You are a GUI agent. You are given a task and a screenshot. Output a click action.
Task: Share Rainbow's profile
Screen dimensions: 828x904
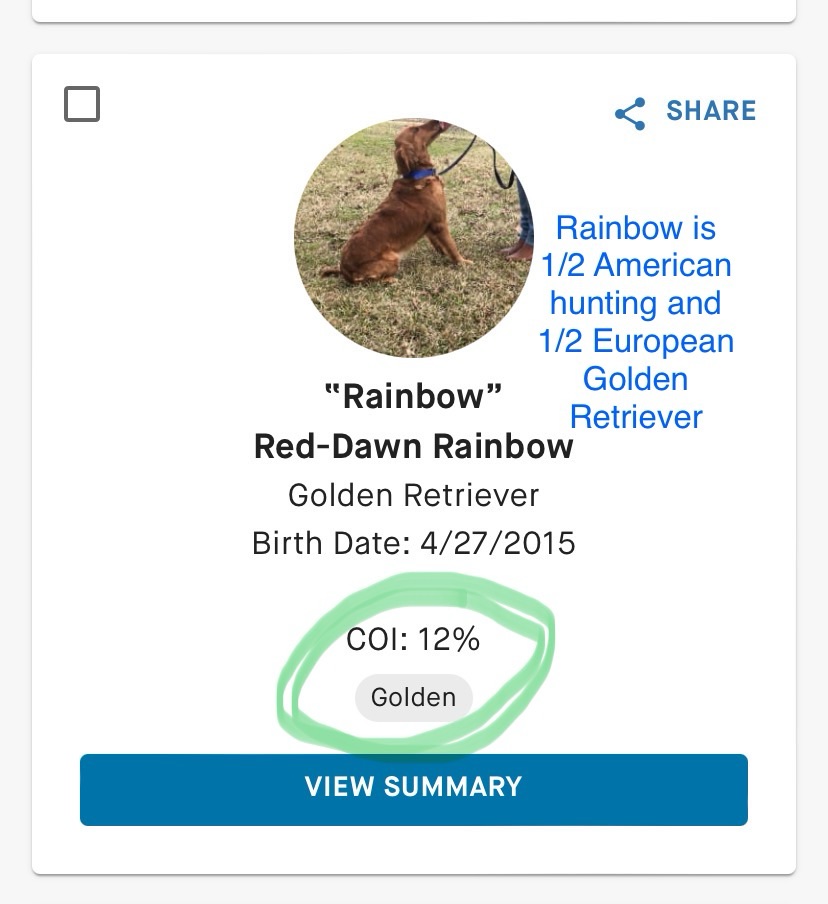(x=686, y=111)
